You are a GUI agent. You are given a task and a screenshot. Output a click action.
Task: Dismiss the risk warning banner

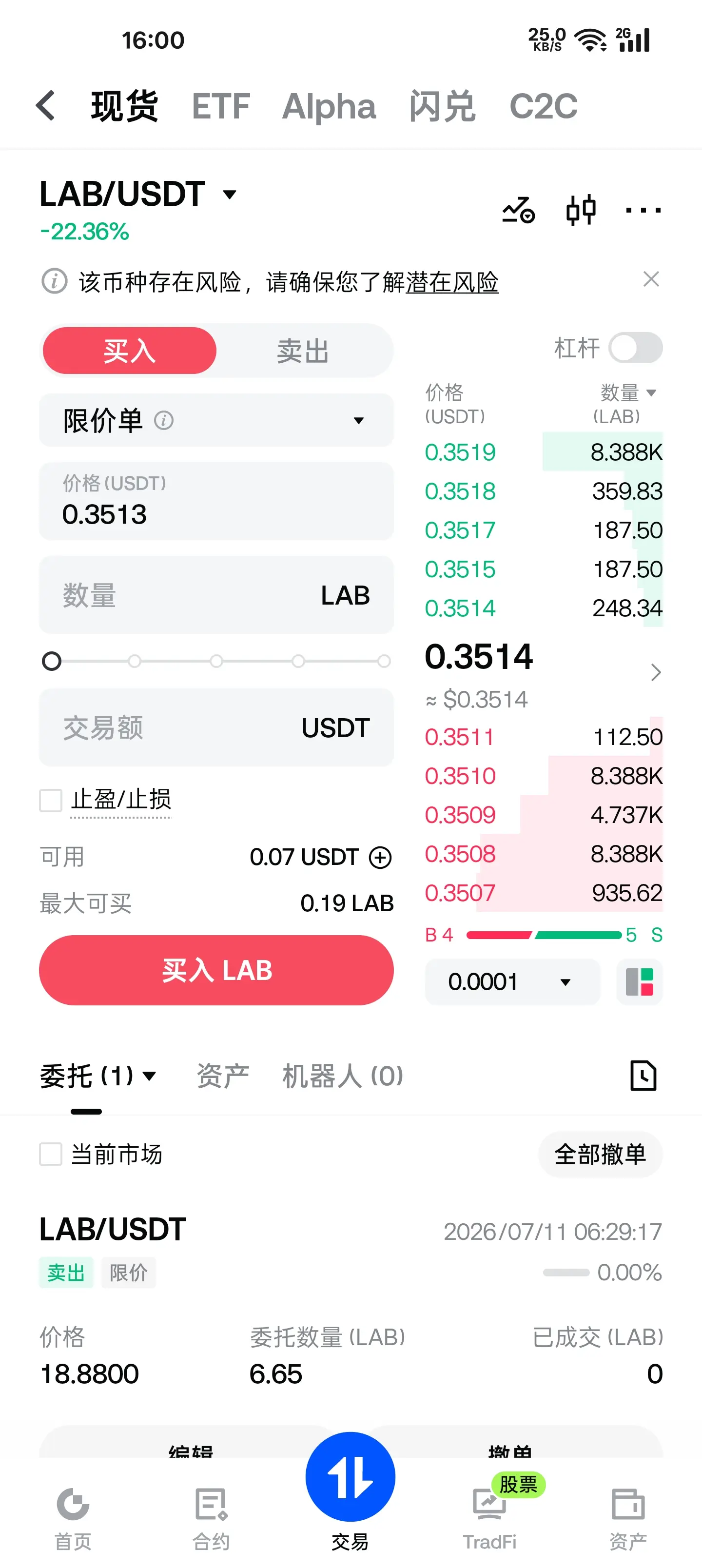651,279
